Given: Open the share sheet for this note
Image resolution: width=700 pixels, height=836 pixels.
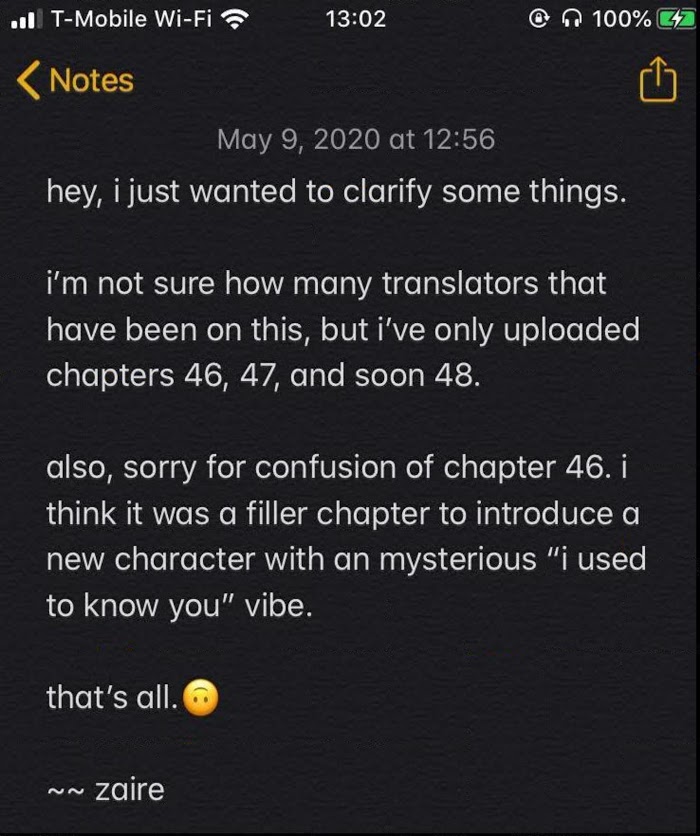Looking at the screenshot, I should pyautogui.click(x=652, y=80).
